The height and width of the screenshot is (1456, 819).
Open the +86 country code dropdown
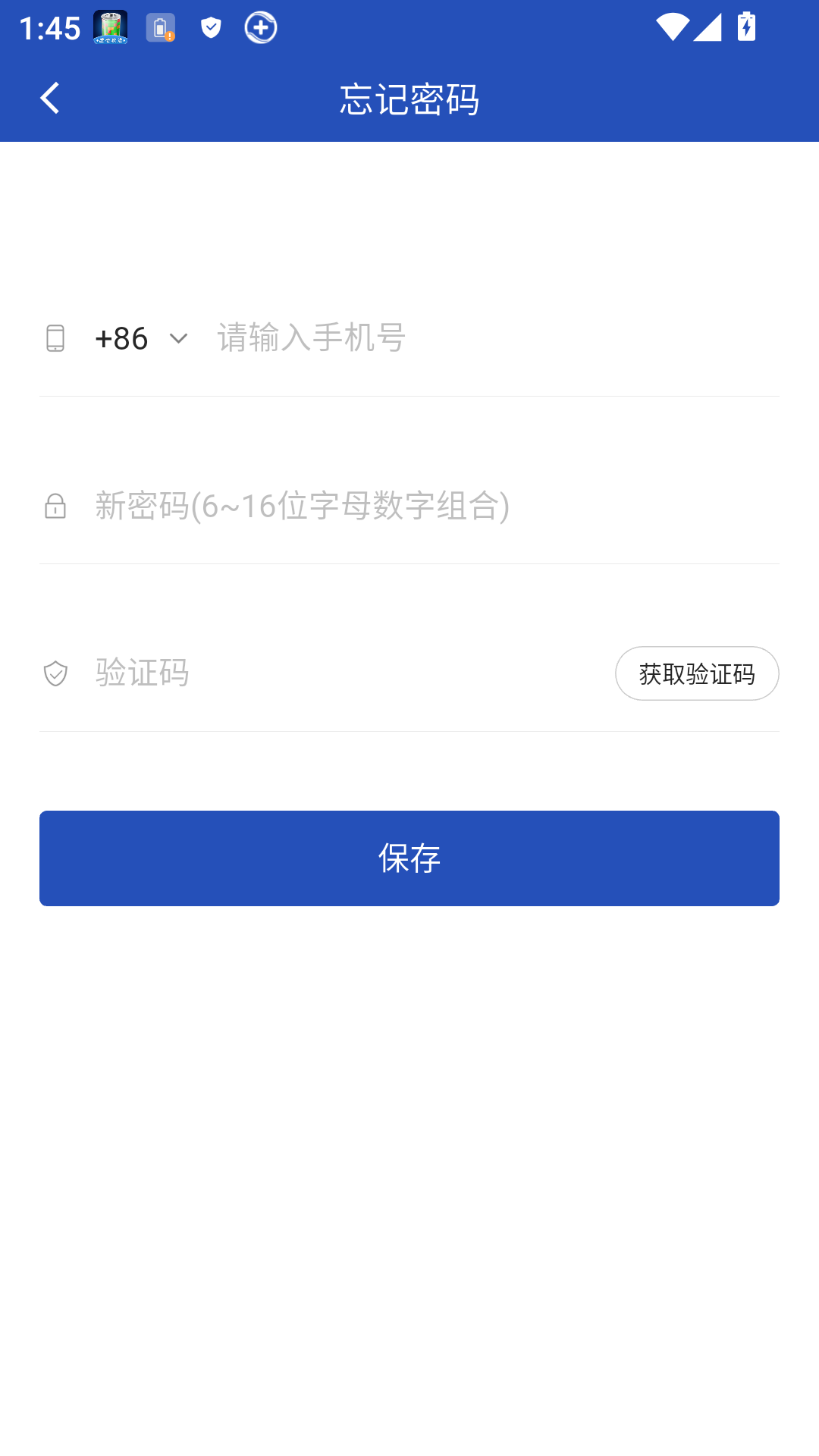[136, 338]
